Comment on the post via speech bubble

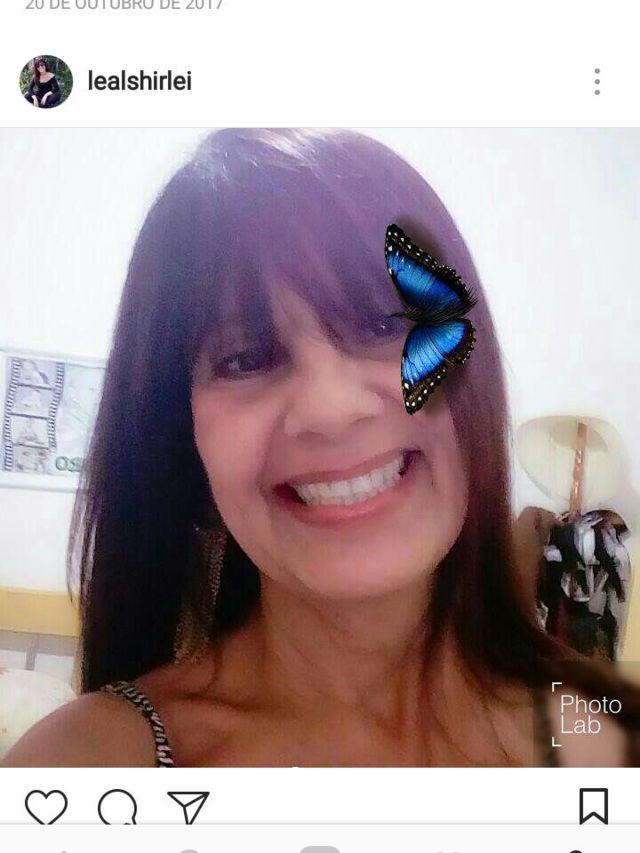click(x=118, y=807)
